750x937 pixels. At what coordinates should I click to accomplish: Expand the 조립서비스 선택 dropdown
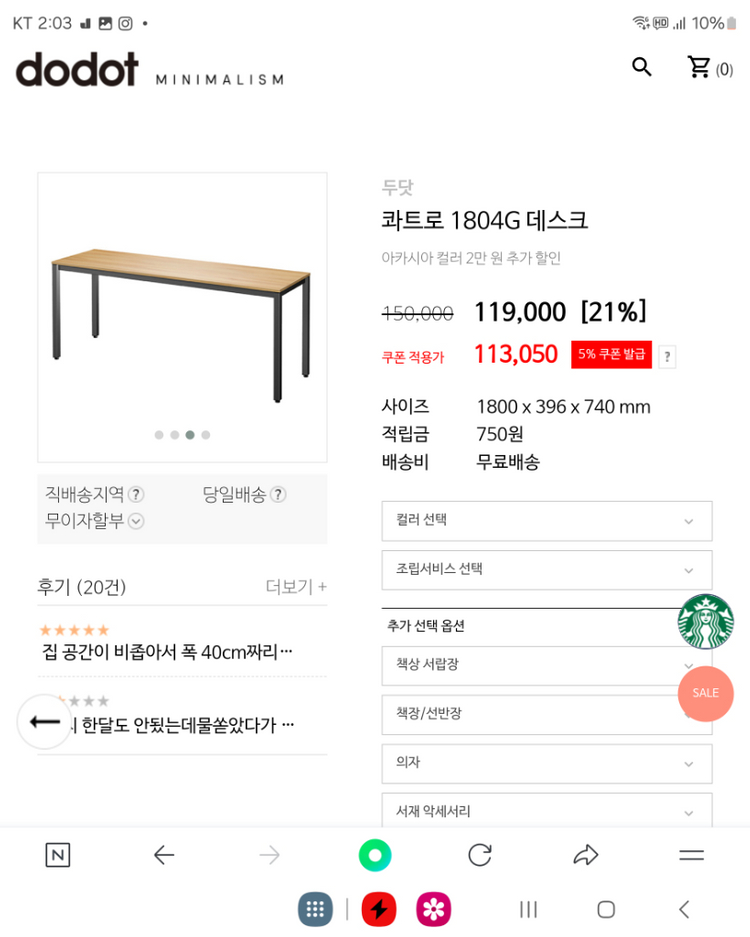point(546,570)
